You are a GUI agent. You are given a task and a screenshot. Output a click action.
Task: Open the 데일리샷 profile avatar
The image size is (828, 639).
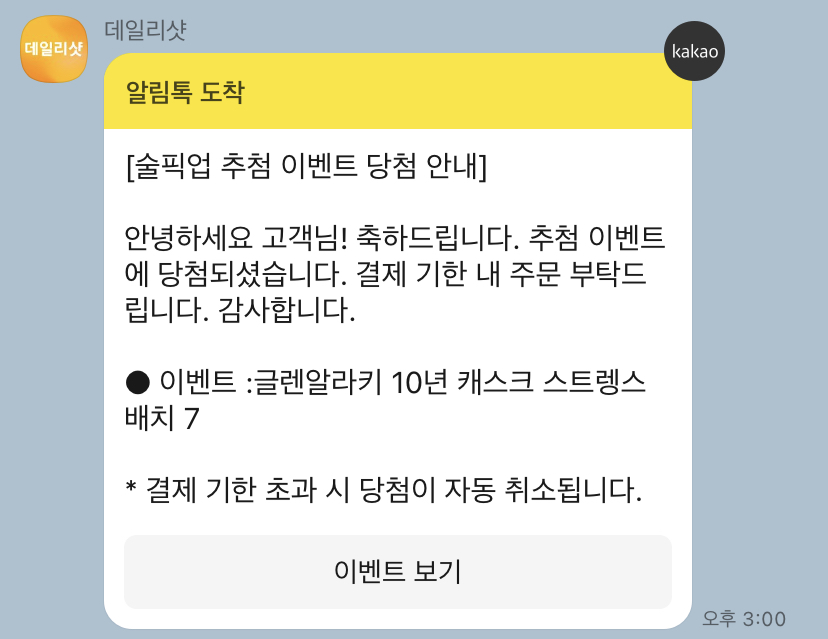coord(54,49)
